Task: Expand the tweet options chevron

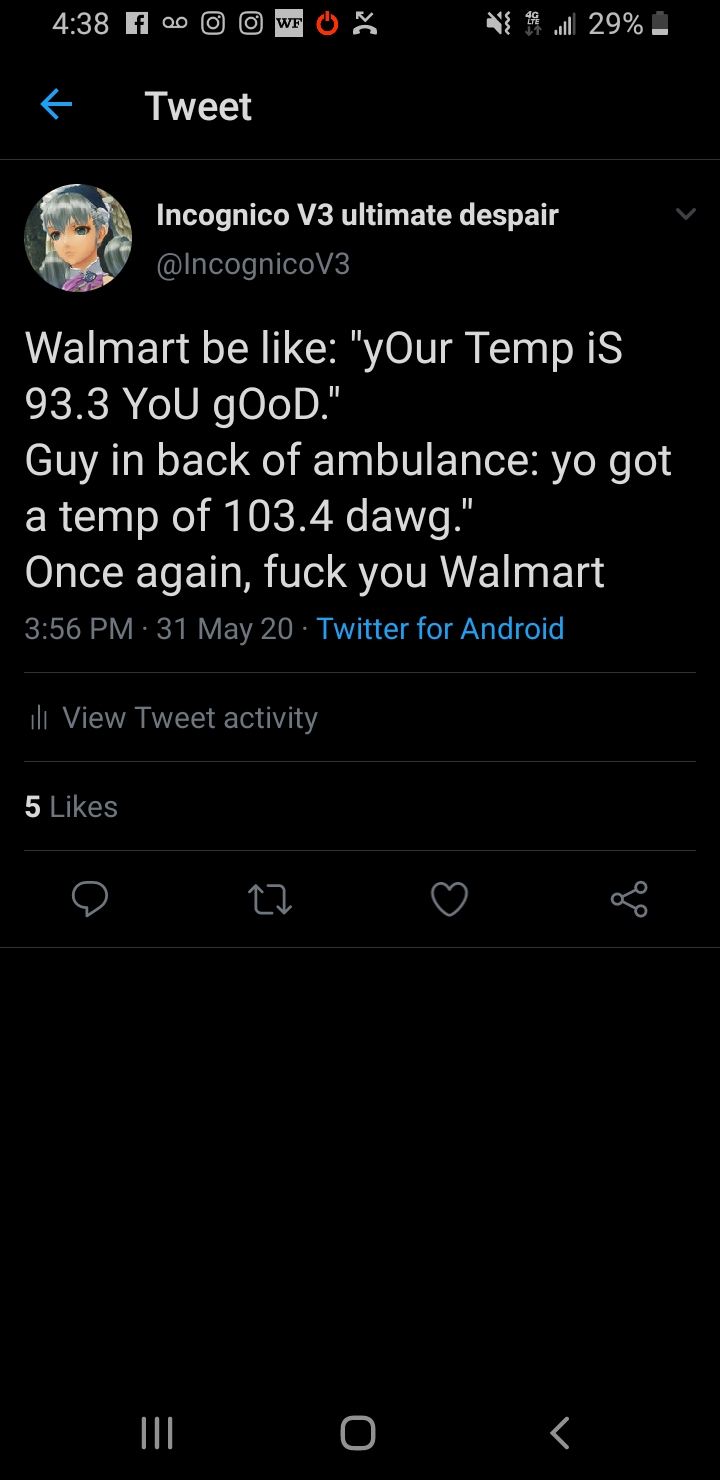Action: pos(685,214)
